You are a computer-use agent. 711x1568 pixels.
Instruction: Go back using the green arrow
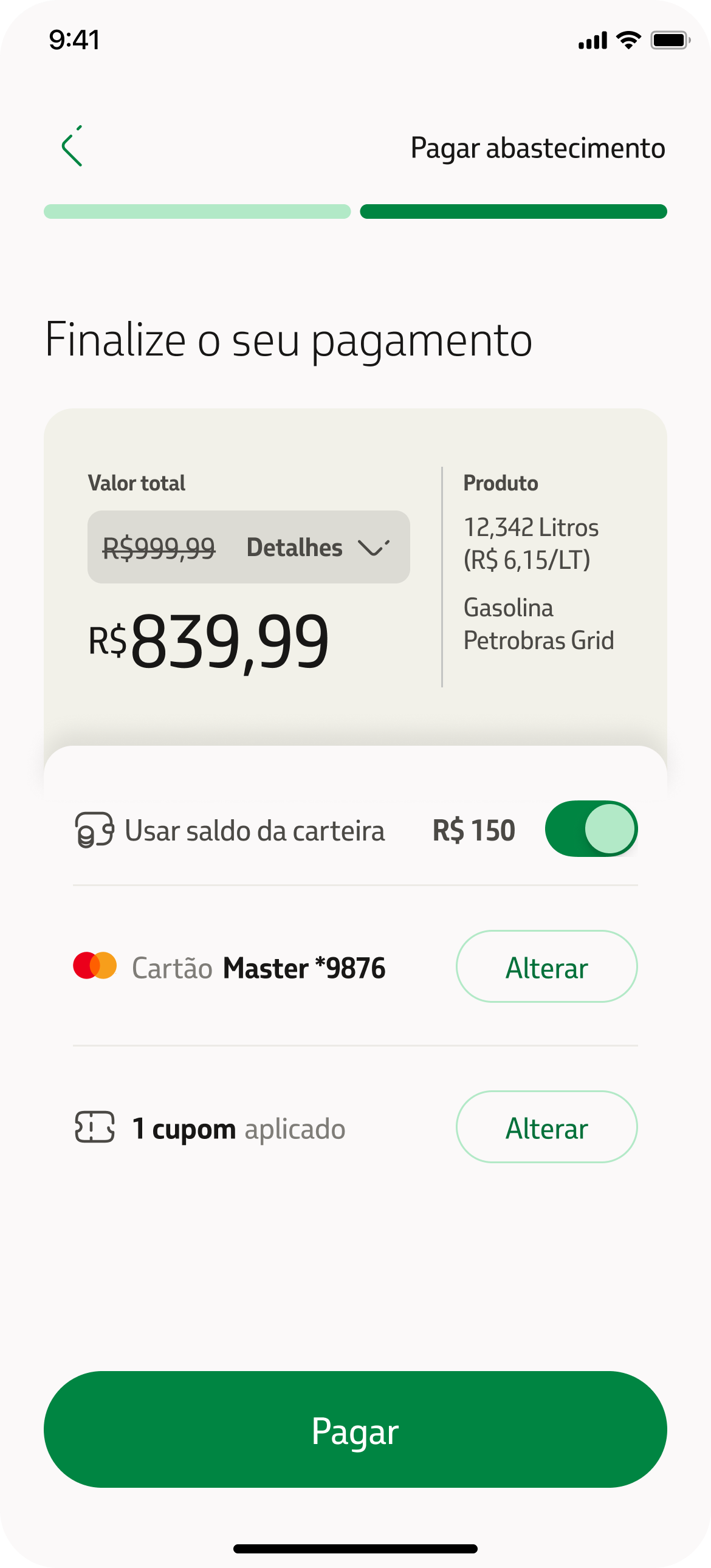point(72,146)
